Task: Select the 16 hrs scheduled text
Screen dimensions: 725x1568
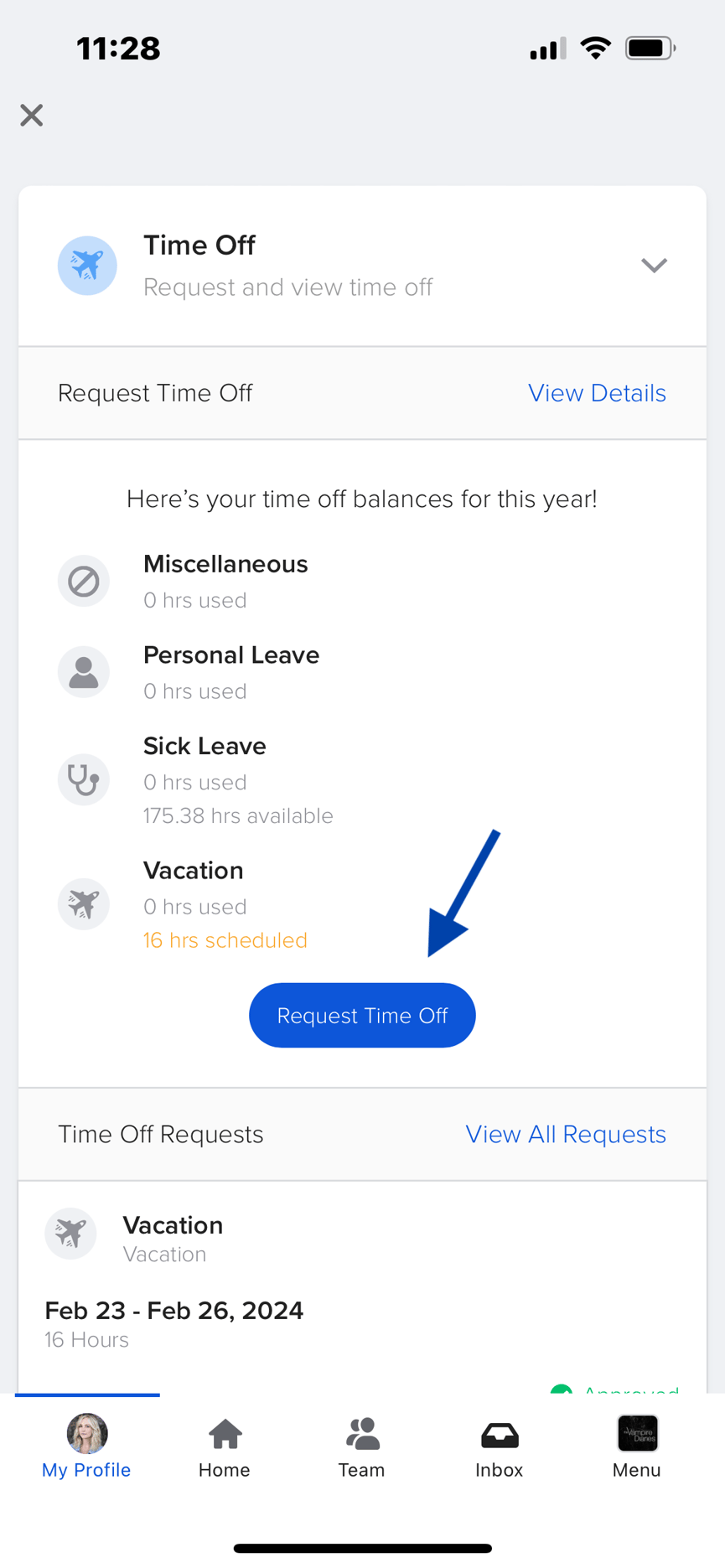Action: coord(225,939)
